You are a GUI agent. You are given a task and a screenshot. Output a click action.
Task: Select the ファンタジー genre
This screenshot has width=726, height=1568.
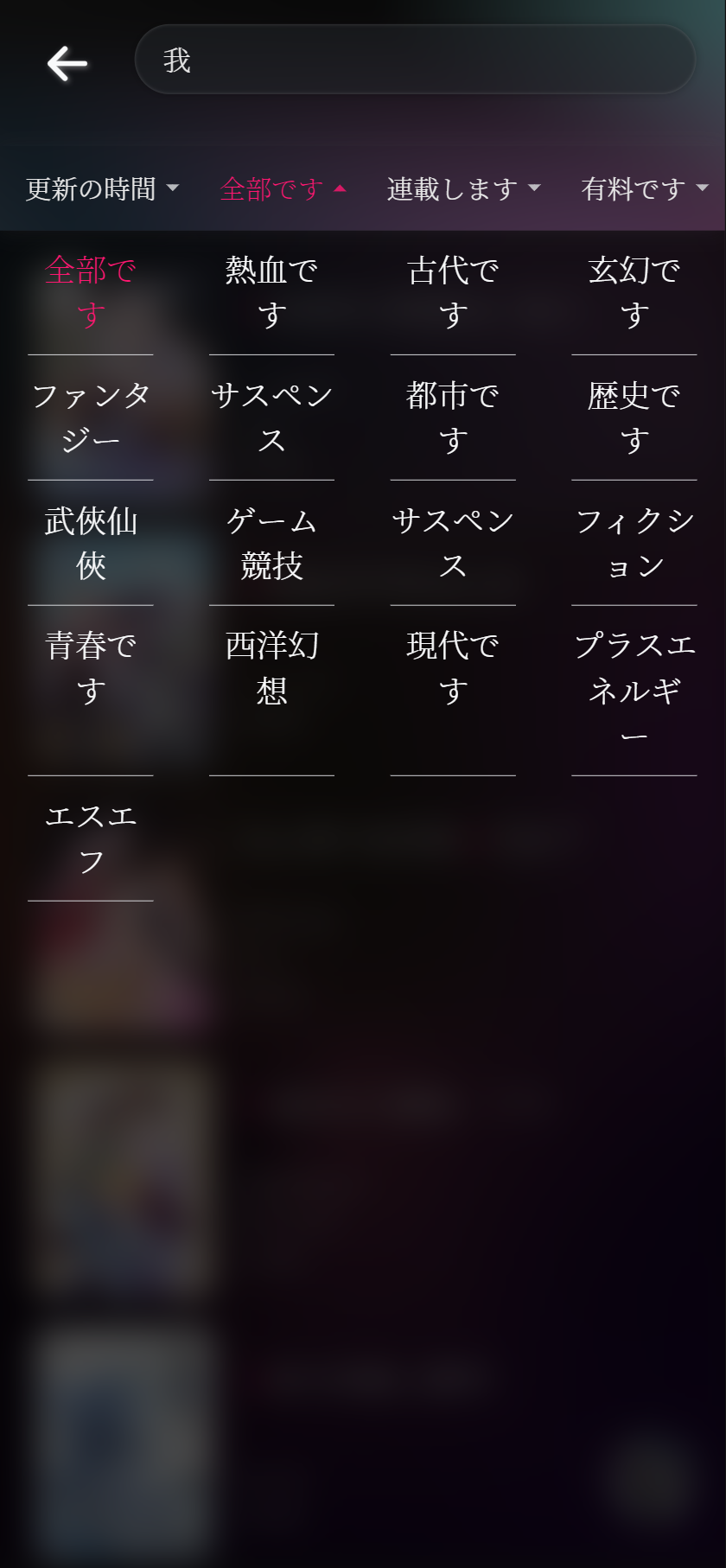coord(90,417)
